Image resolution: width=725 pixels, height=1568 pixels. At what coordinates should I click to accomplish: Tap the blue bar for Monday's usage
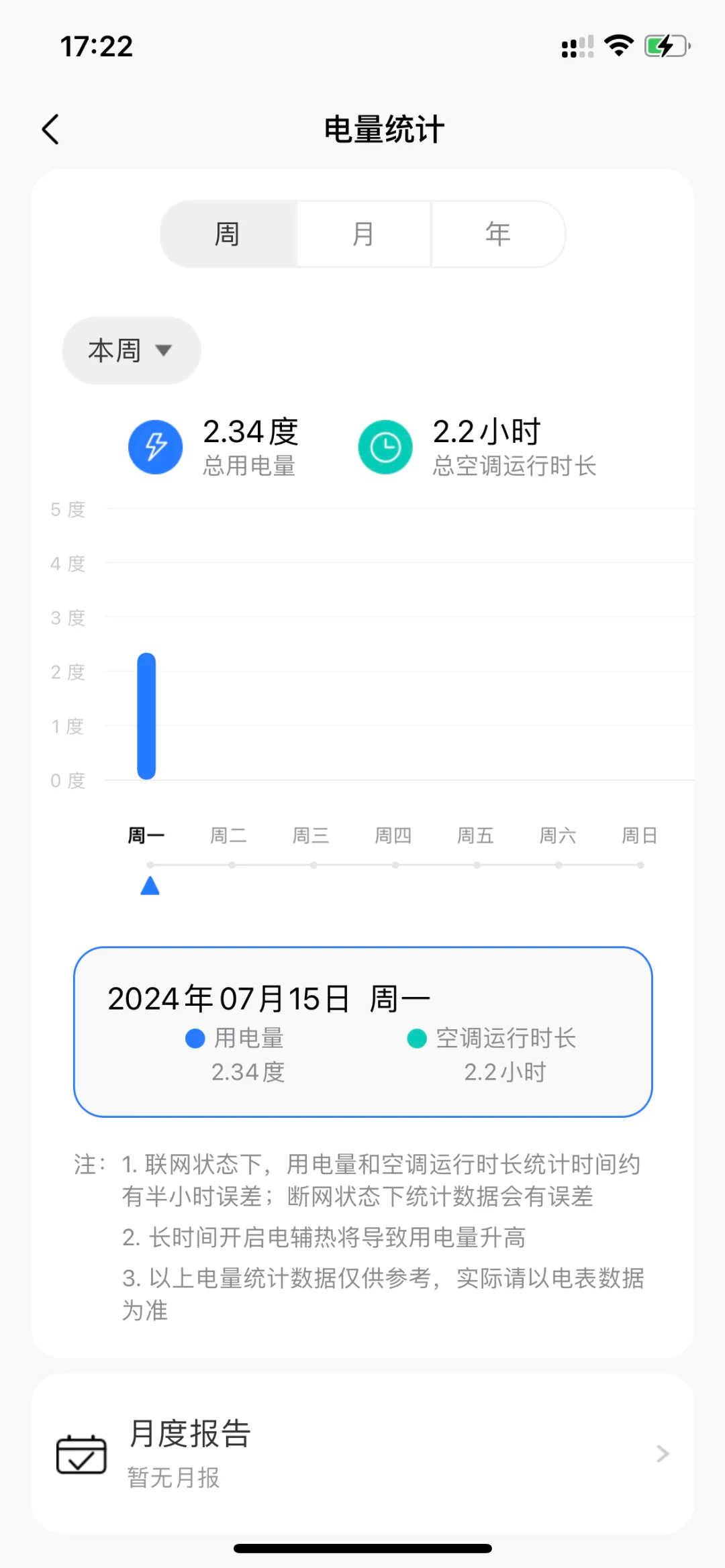(147, 715)
